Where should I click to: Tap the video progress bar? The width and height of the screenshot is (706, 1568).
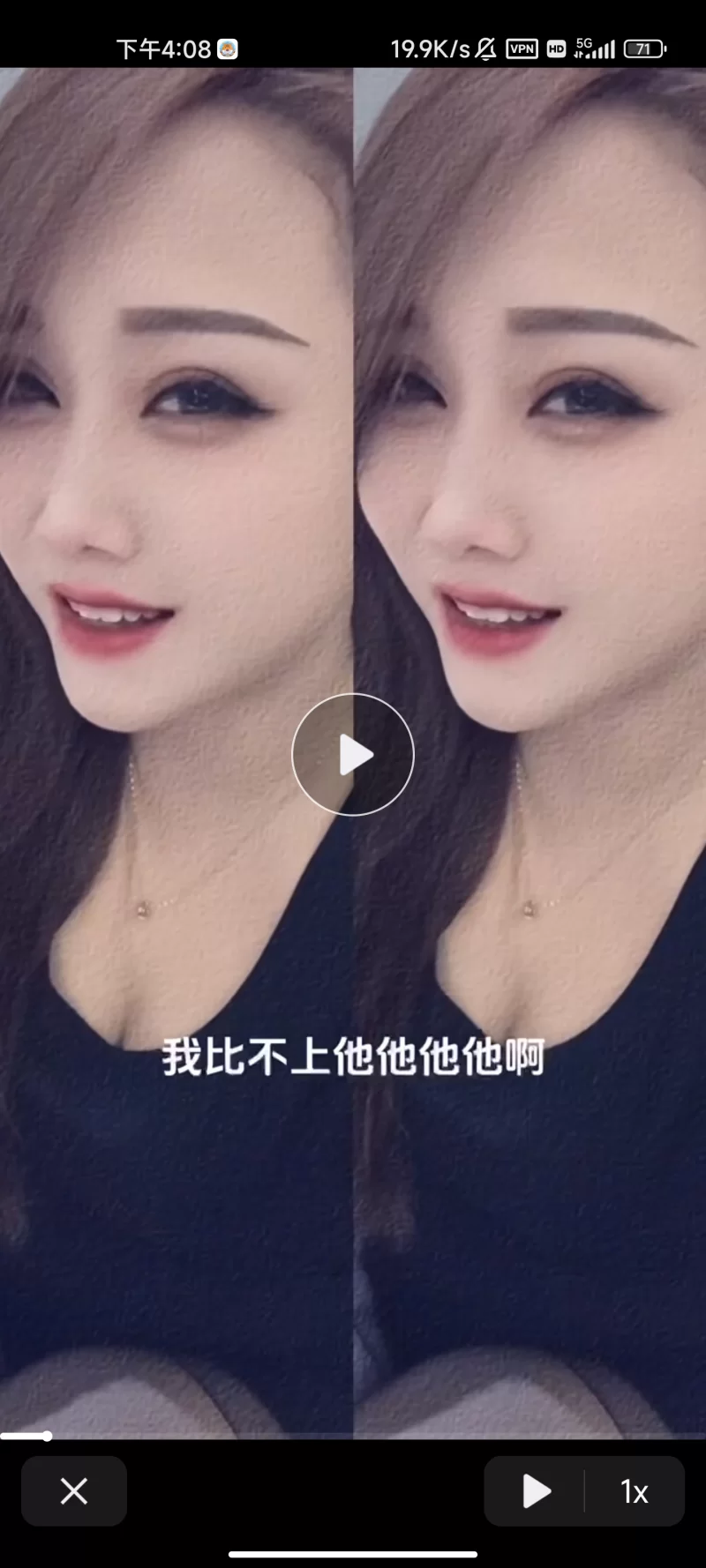click(353, 1437)
